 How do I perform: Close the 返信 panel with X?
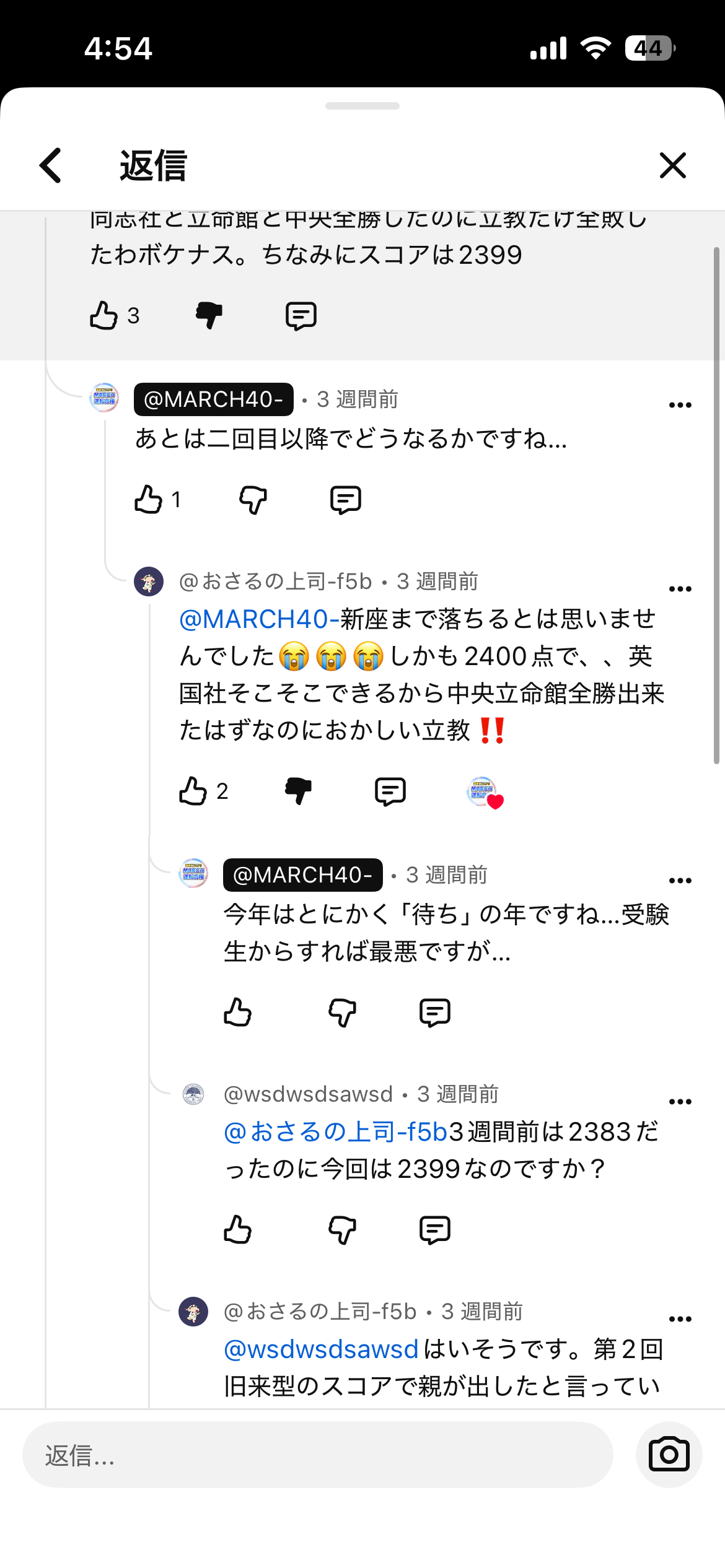[x=672, y=165]
